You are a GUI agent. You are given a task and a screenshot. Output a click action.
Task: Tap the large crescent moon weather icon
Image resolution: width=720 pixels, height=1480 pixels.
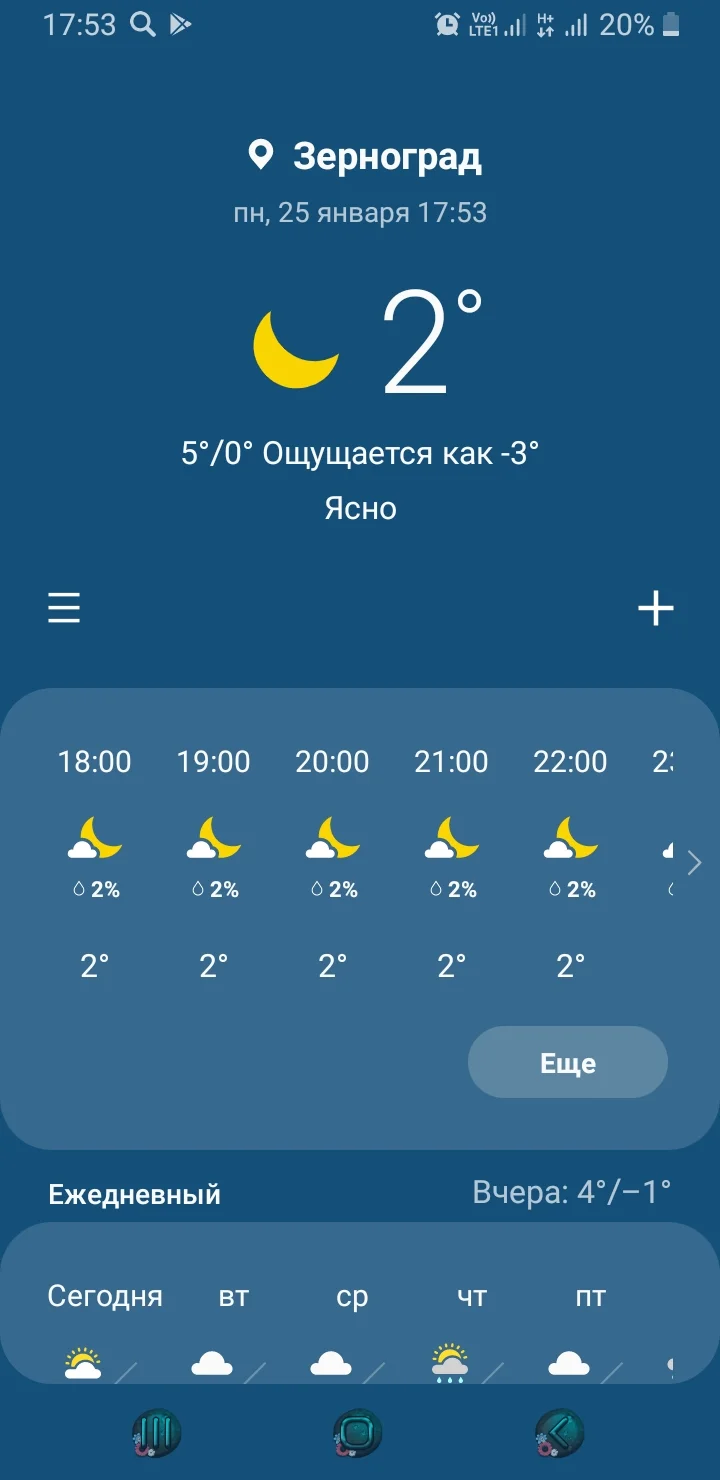[297, 345]
